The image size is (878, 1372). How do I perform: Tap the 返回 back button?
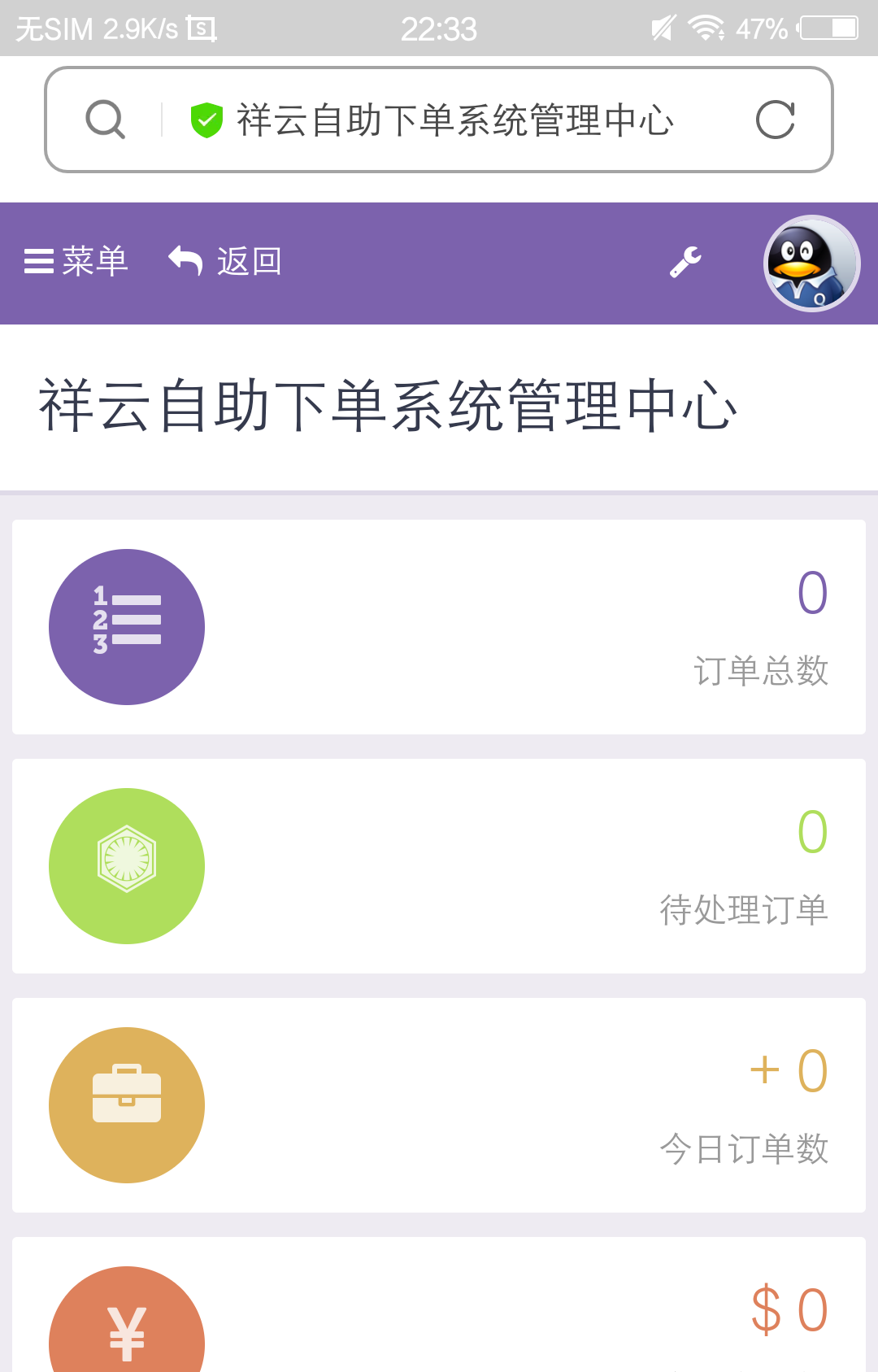point(225,262)
